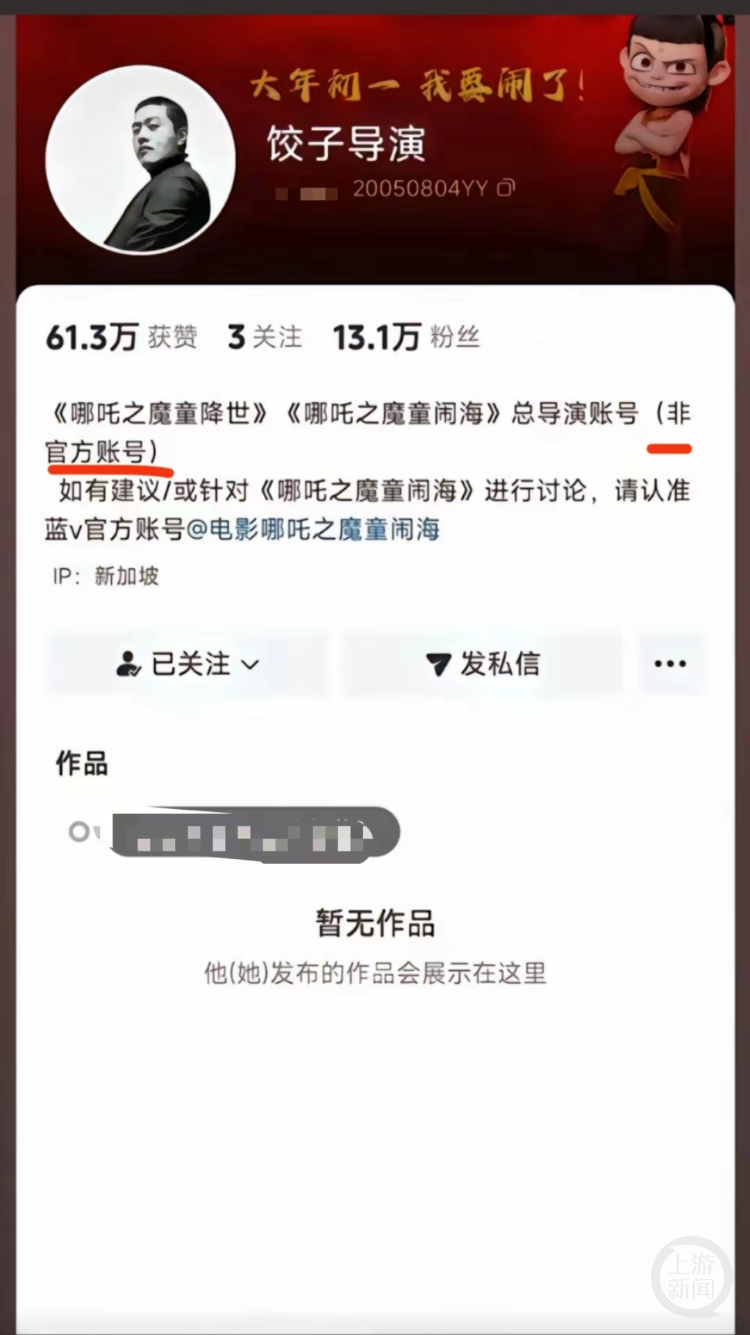Select the 作品 tab
Image resolution: width=750 pixels, height=1335 pixels.
[x=82, y=764]
